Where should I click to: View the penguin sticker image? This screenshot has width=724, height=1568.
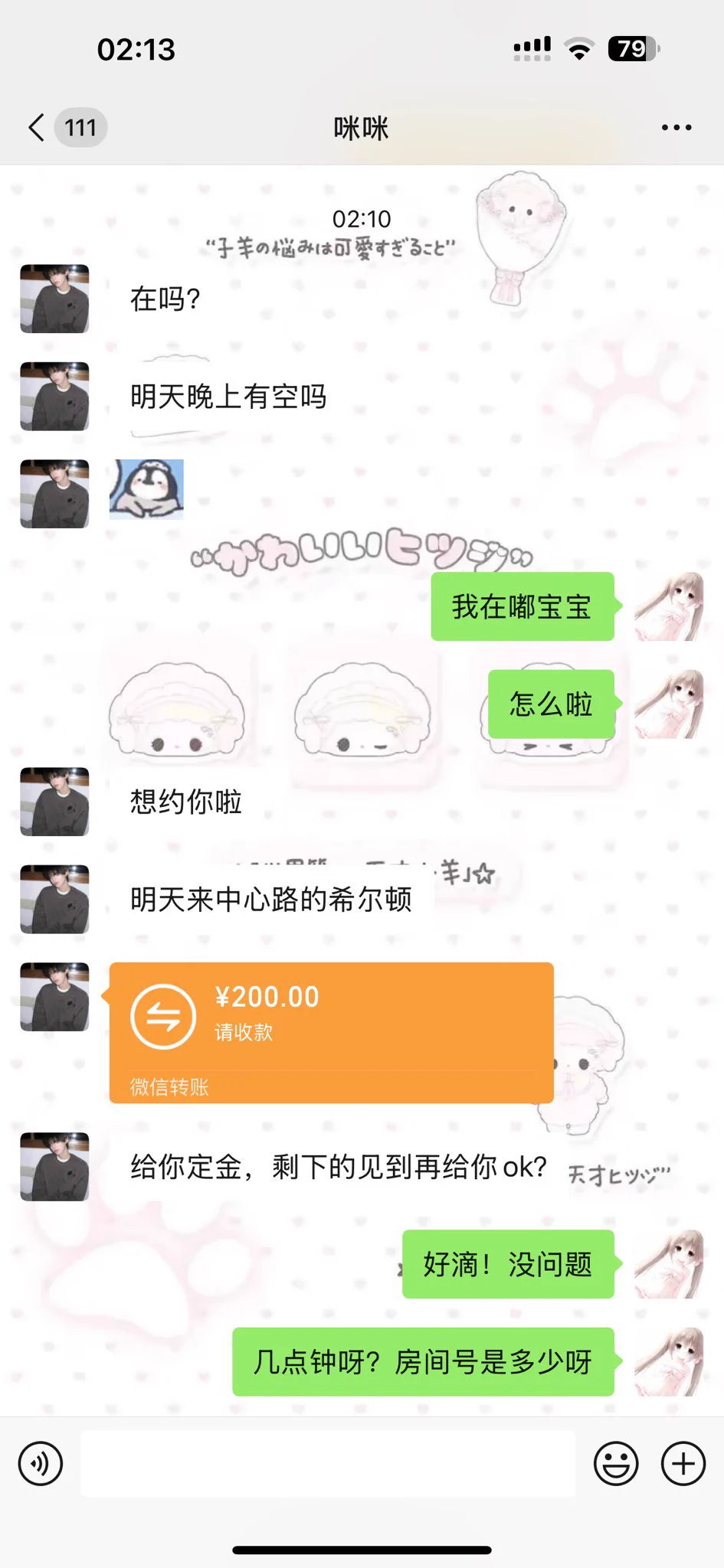tap(146, 489)
